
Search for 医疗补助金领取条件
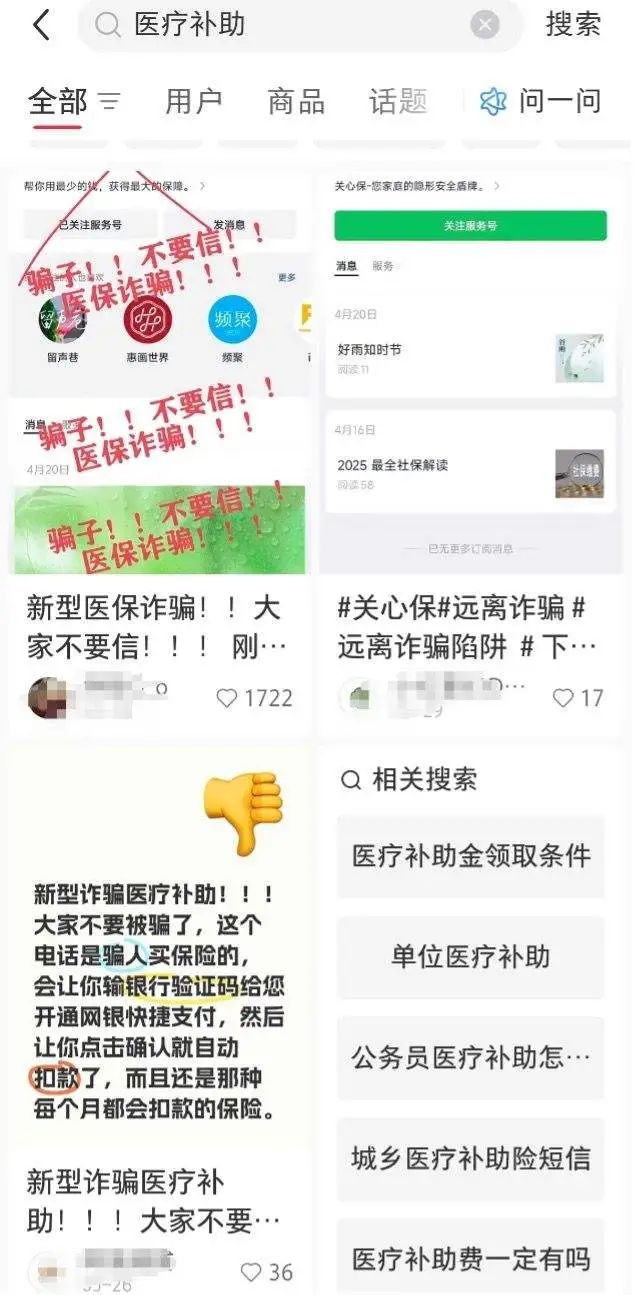[x=471, y=856]
